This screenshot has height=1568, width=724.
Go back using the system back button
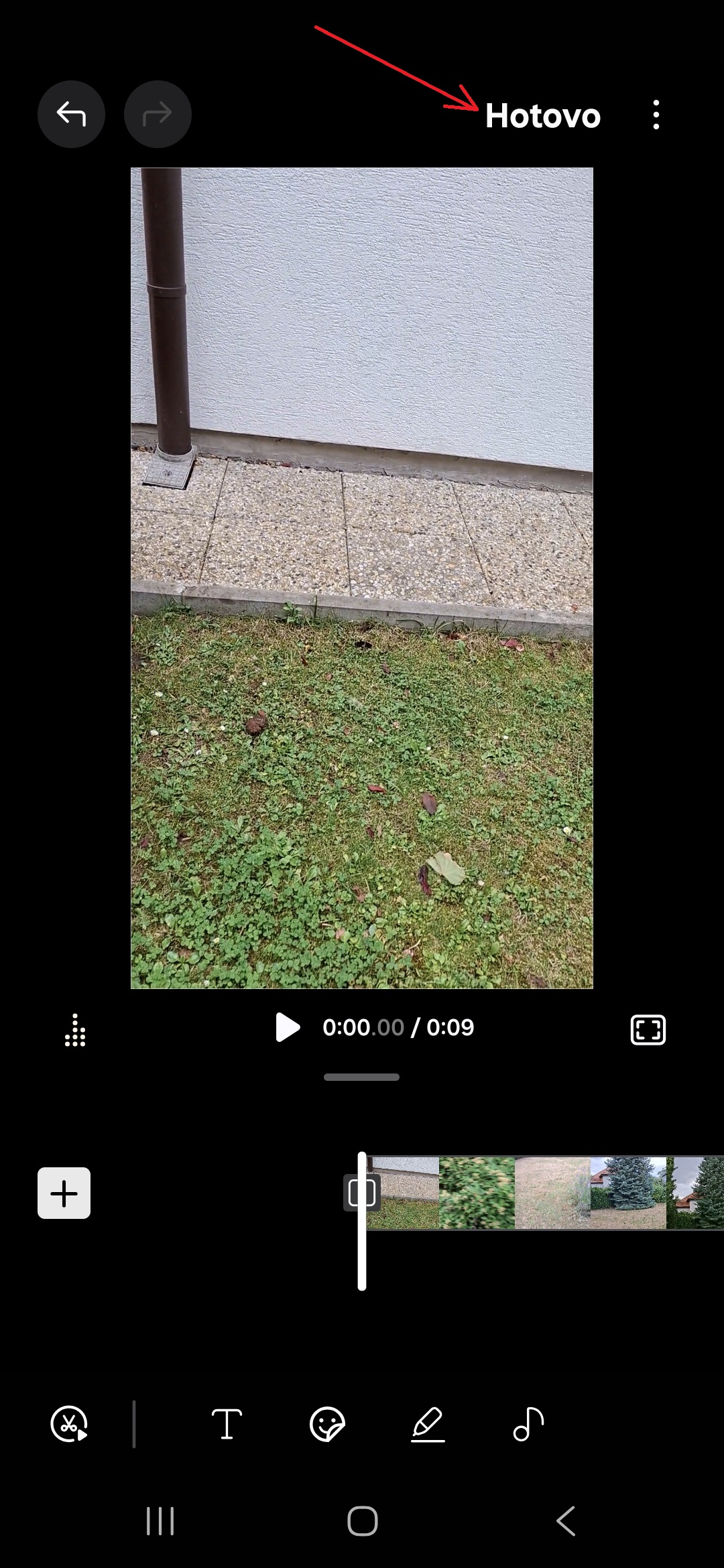566,1521
